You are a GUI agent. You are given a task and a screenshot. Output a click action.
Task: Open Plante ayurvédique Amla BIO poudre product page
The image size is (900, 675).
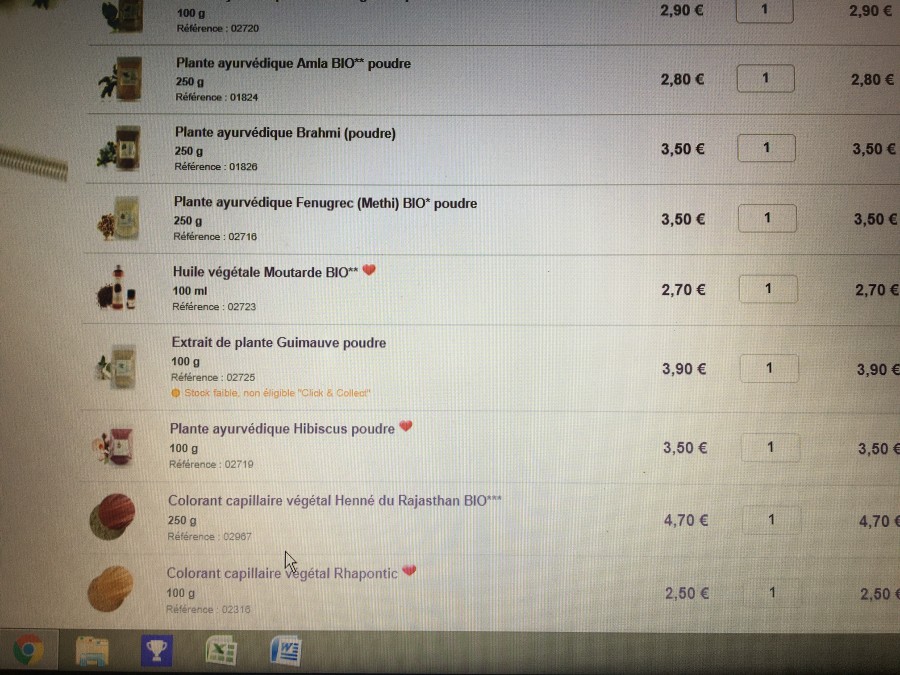[x=293, y=63]
